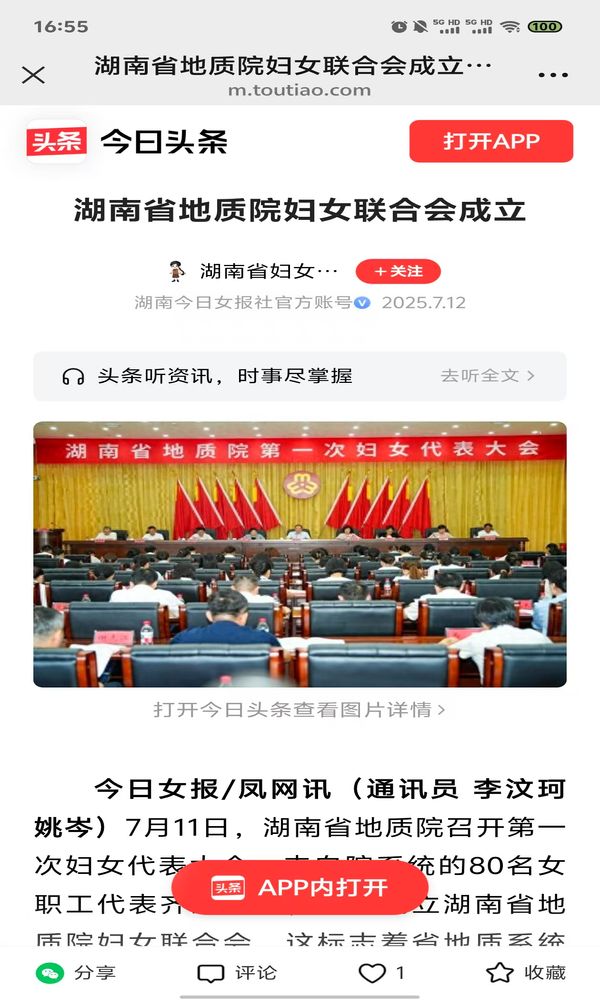This screenshot has width=600, height=1000.
Task: Listen to full article via 去听全文
Action: point(488,376)
